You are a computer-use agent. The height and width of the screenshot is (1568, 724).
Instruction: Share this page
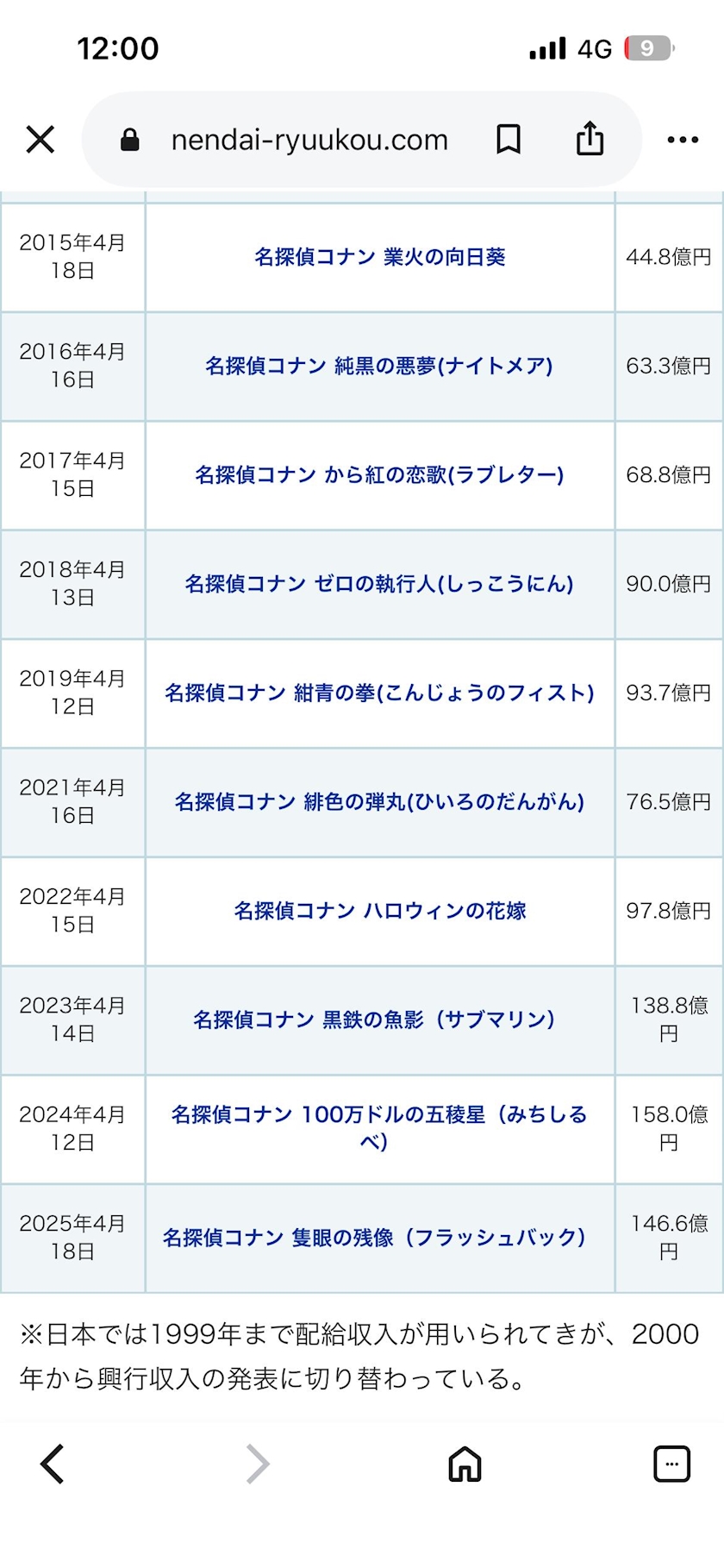tap(590, 138)
